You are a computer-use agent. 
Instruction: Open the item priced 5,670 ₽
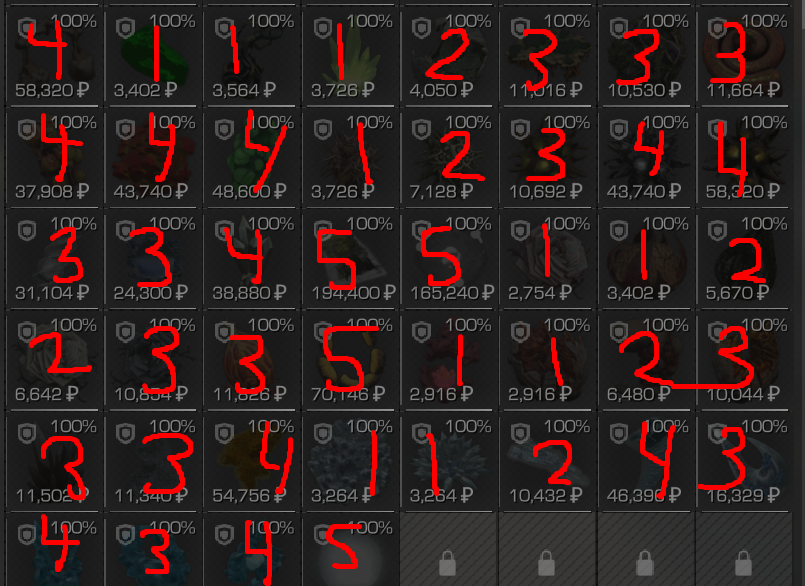[x=747, y=257]
